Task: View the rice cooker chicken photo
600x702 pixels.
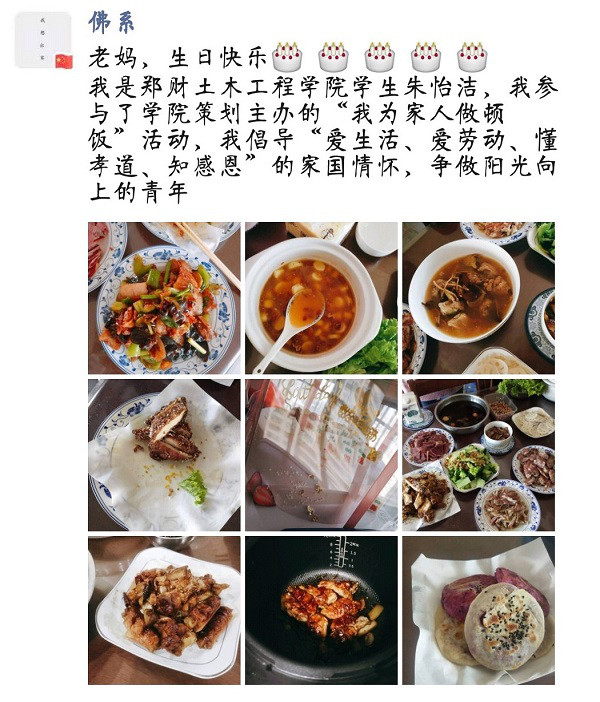Action: [x=321, y=611]
